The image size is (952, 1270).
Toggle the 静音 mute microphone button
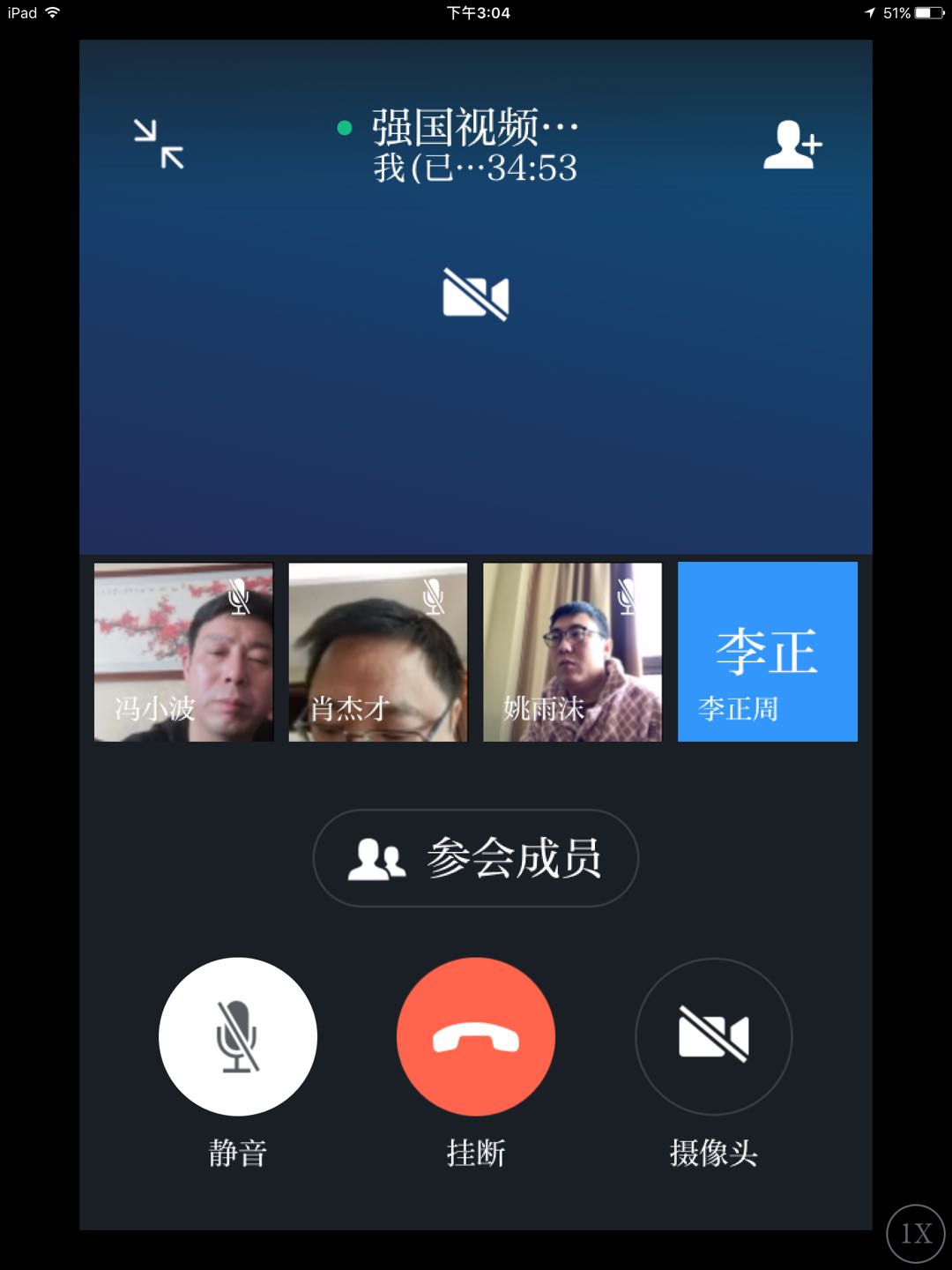click(x=238, y=1036)
